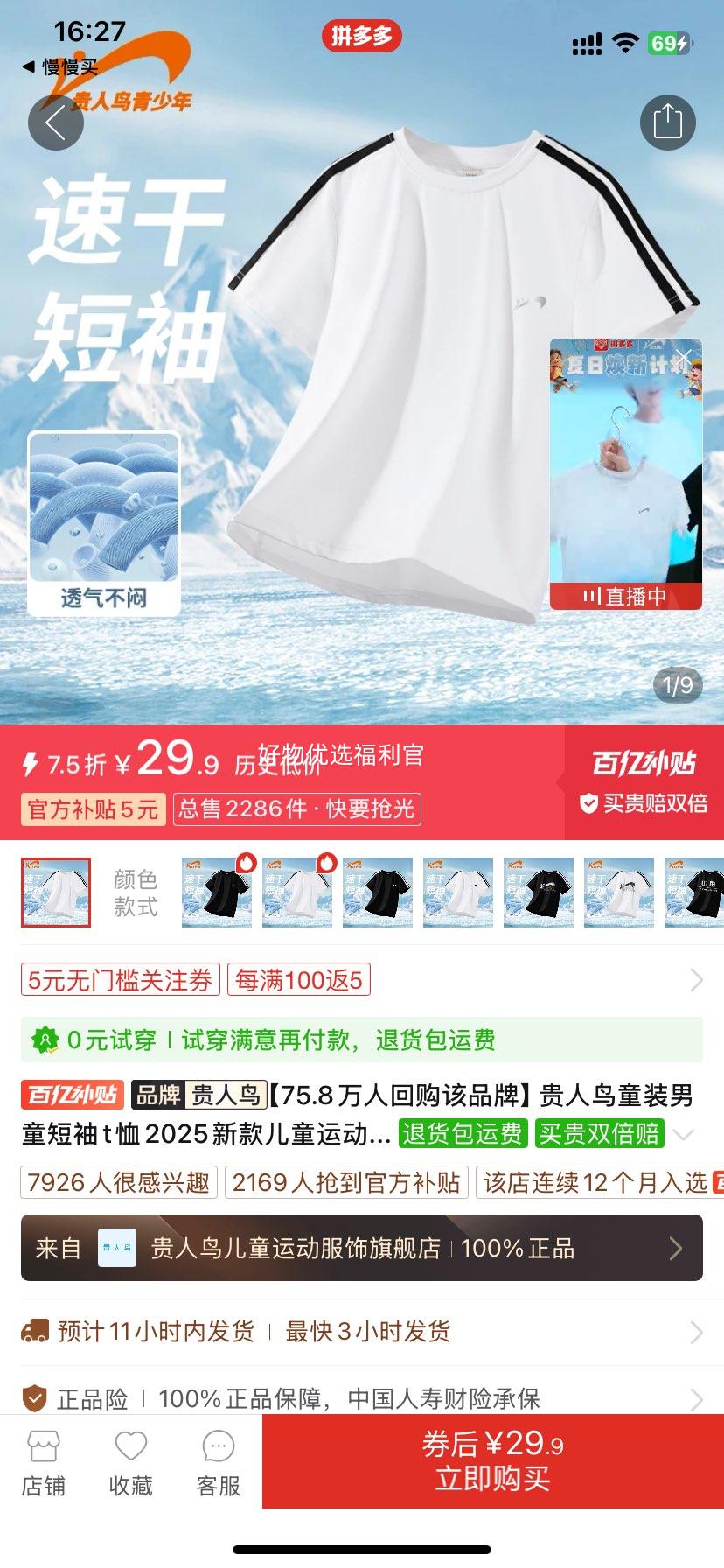Open 正品险 guarantee details
724x1568 pixels.
coord(362,1398)
